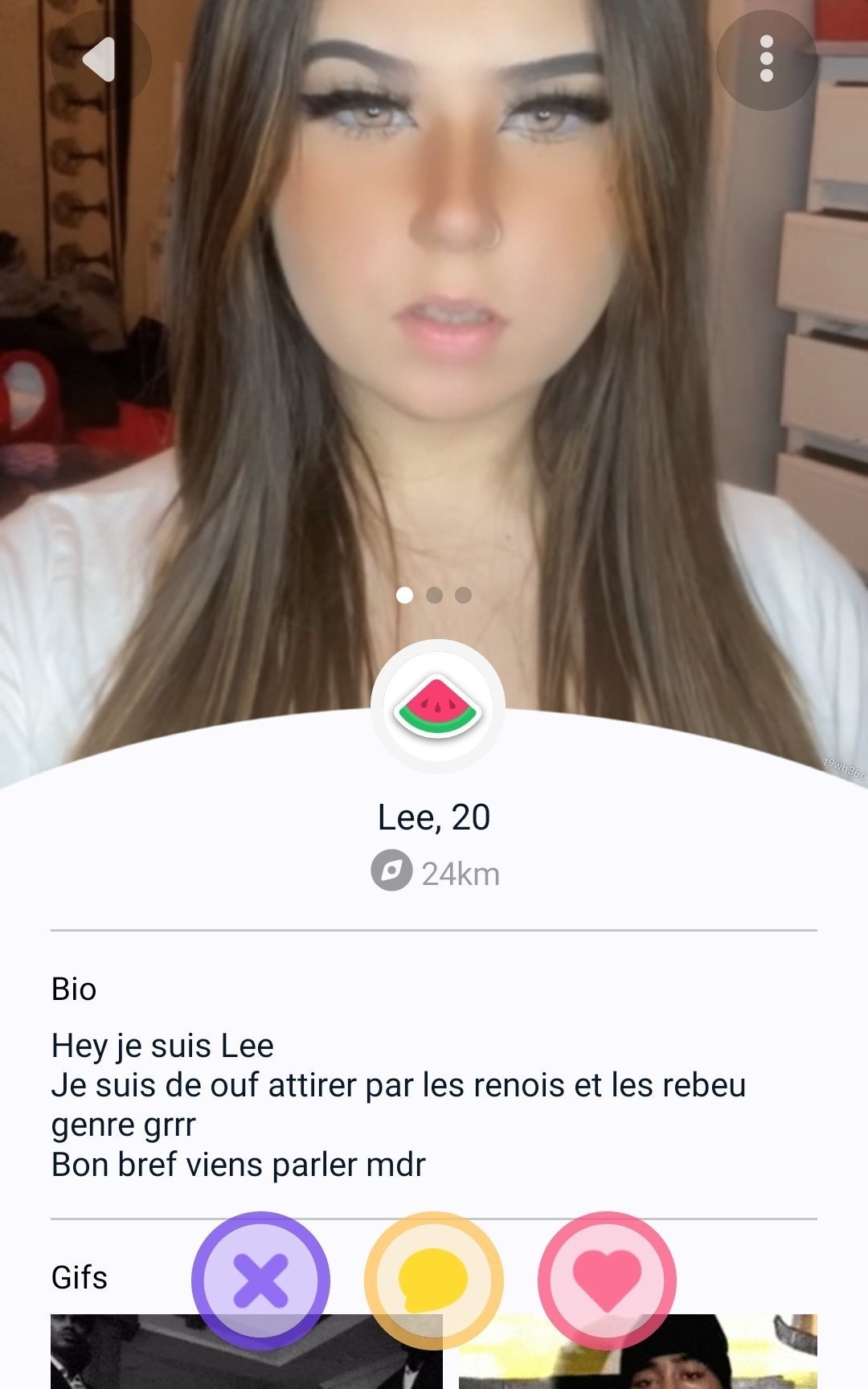
Task: Like Lee's profile with the heart button
Action: (x=607, y=1280)
